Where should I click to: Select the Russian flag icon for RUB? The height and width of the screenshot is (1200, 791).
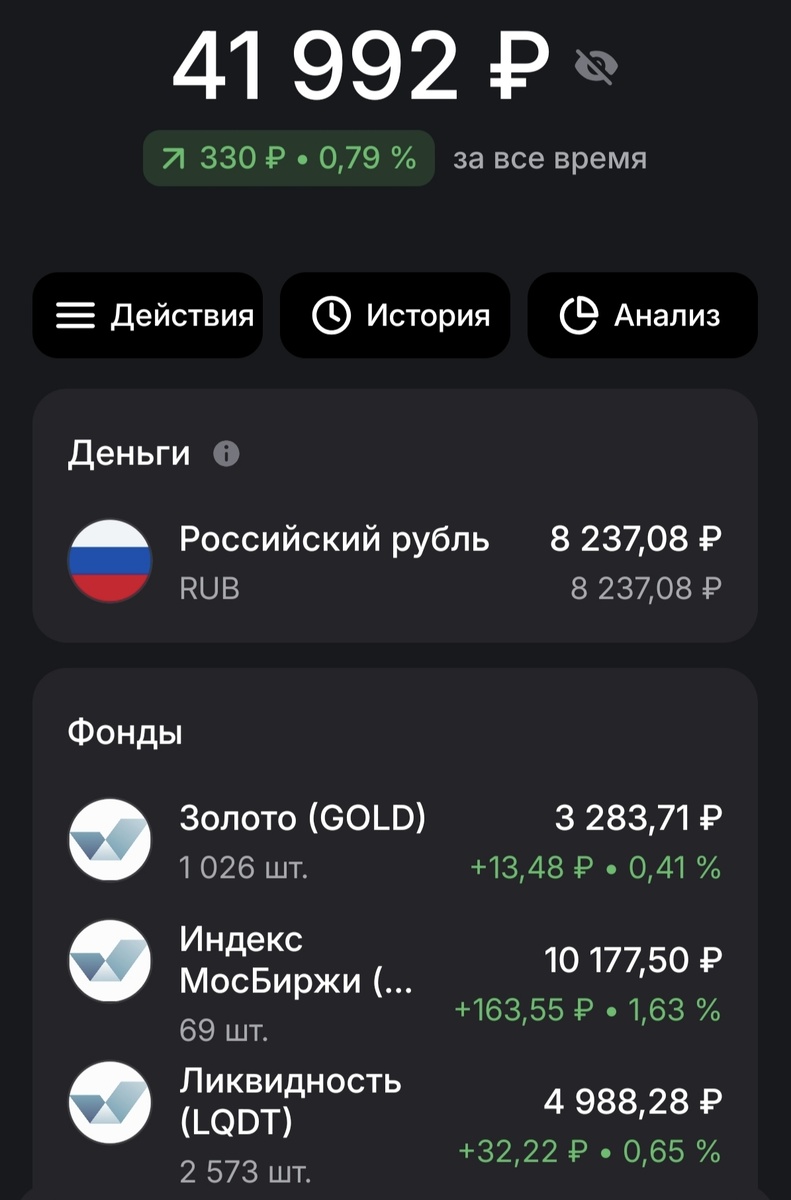tap(110, 562)
